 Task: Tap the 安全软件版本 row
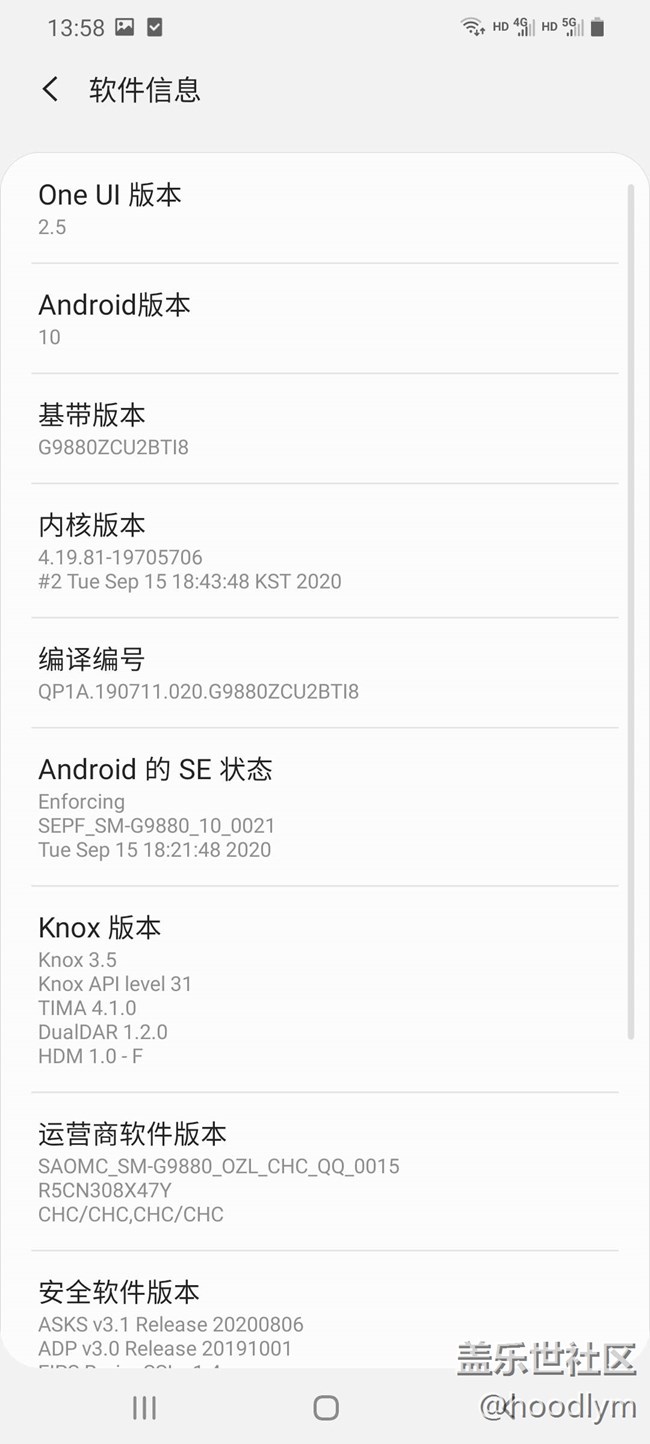click(x=324, y=1315)
